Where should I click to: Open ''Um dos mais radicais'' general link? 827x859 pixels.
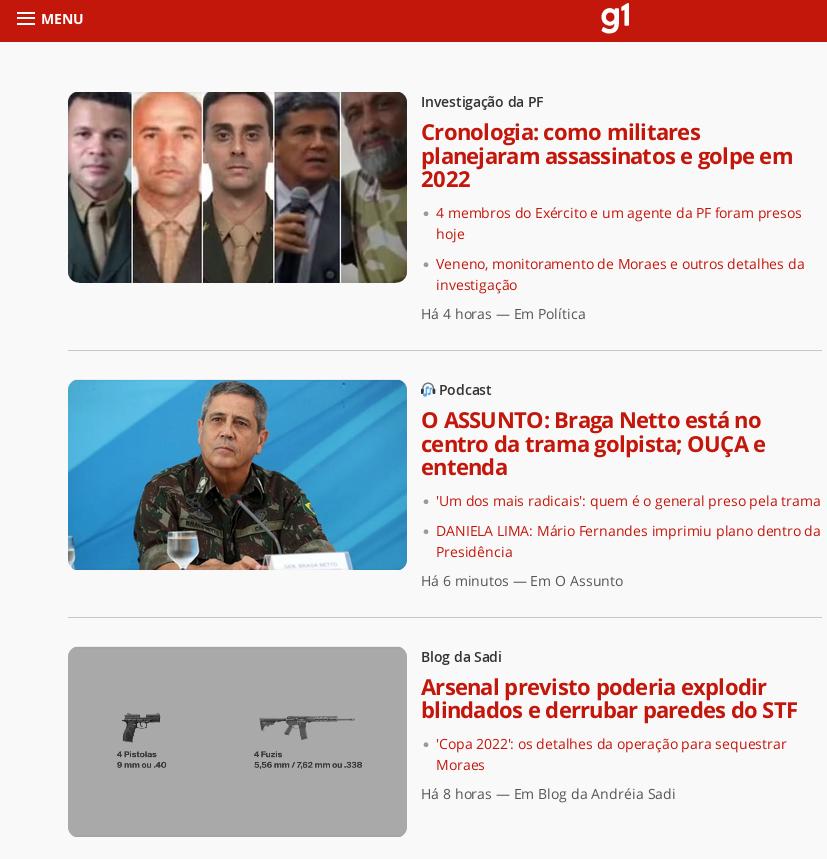coord(628,501)
